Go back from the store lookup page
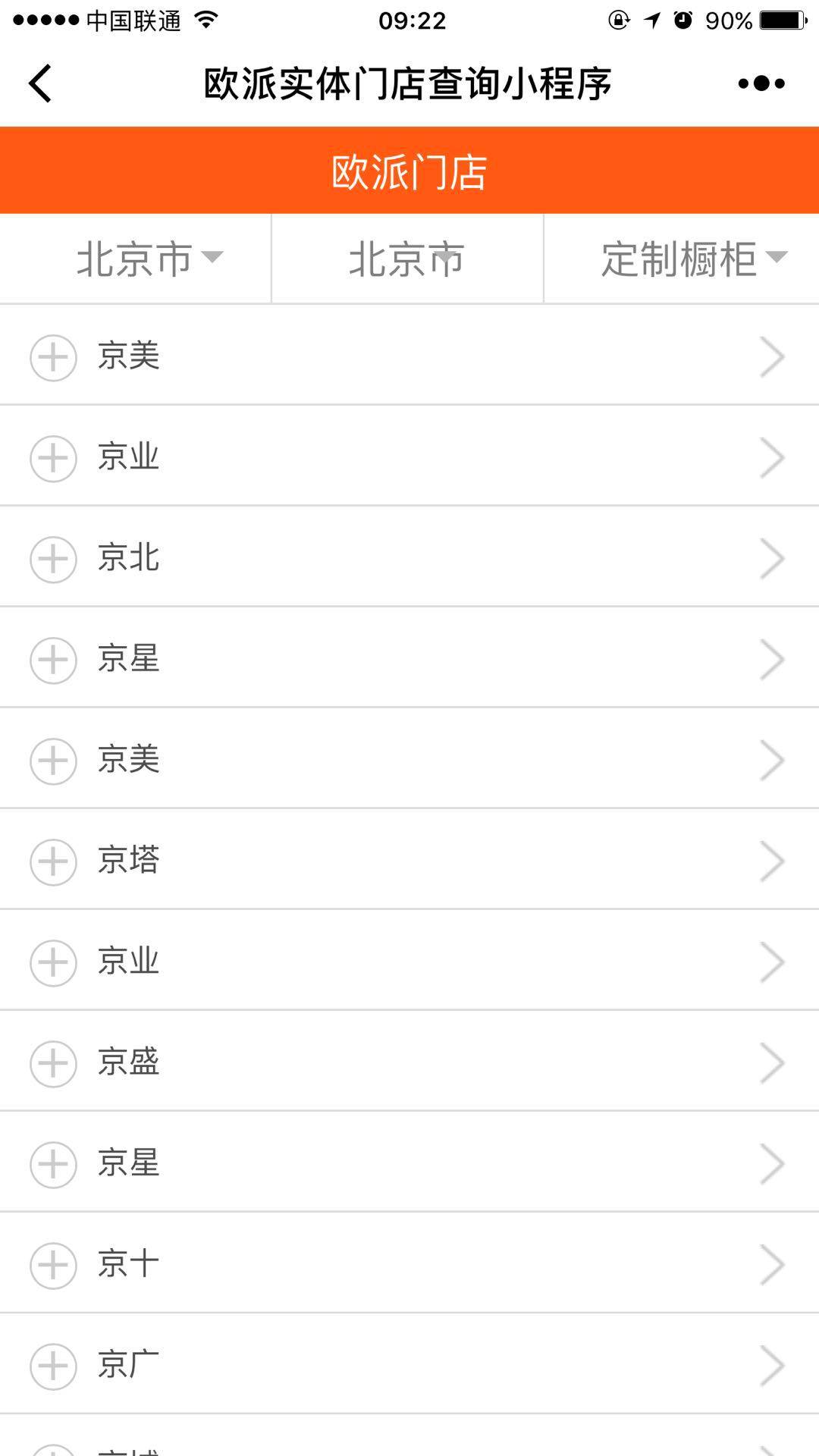 (x=41, y=83)
